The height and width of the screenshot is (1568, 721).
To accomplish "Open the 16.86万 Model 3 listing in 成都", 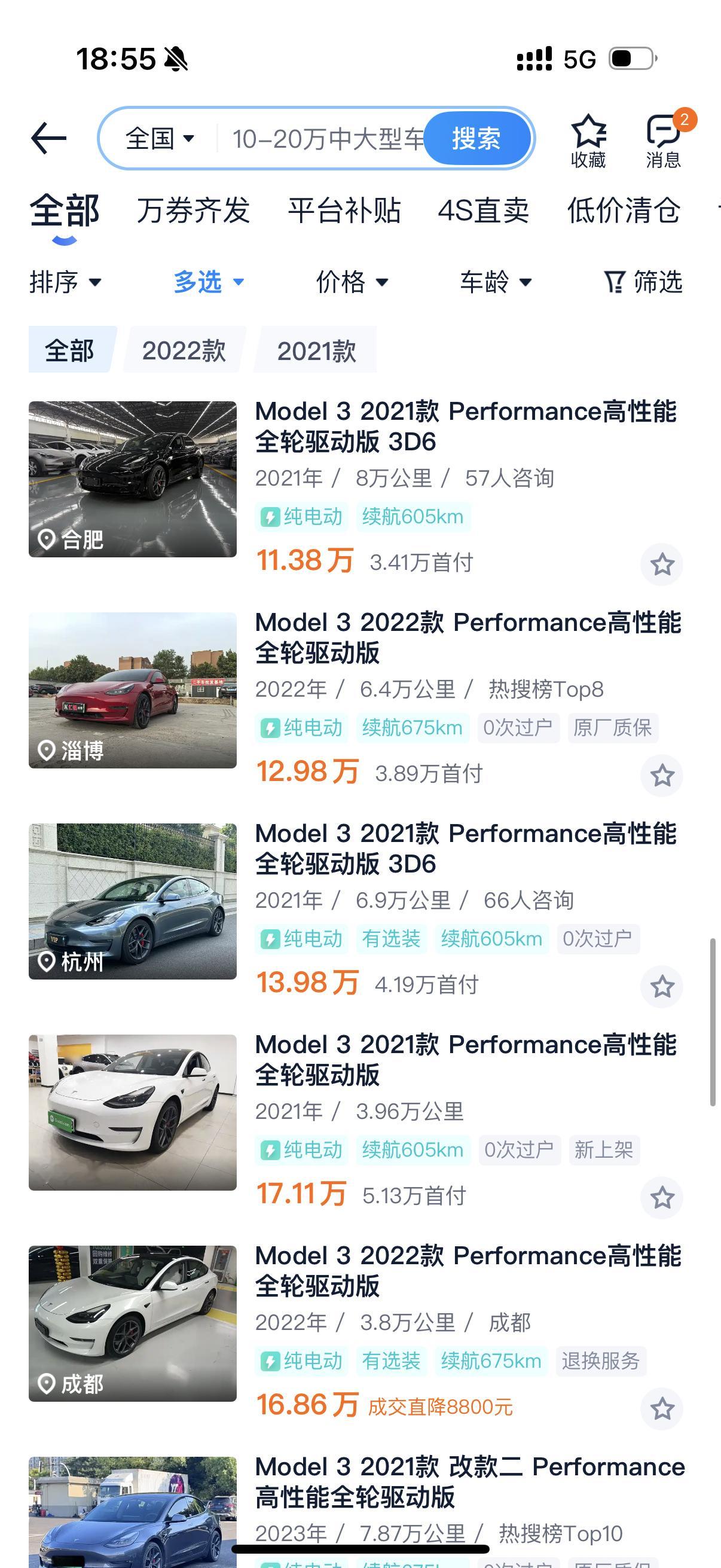I will [x=466, y=1271].
